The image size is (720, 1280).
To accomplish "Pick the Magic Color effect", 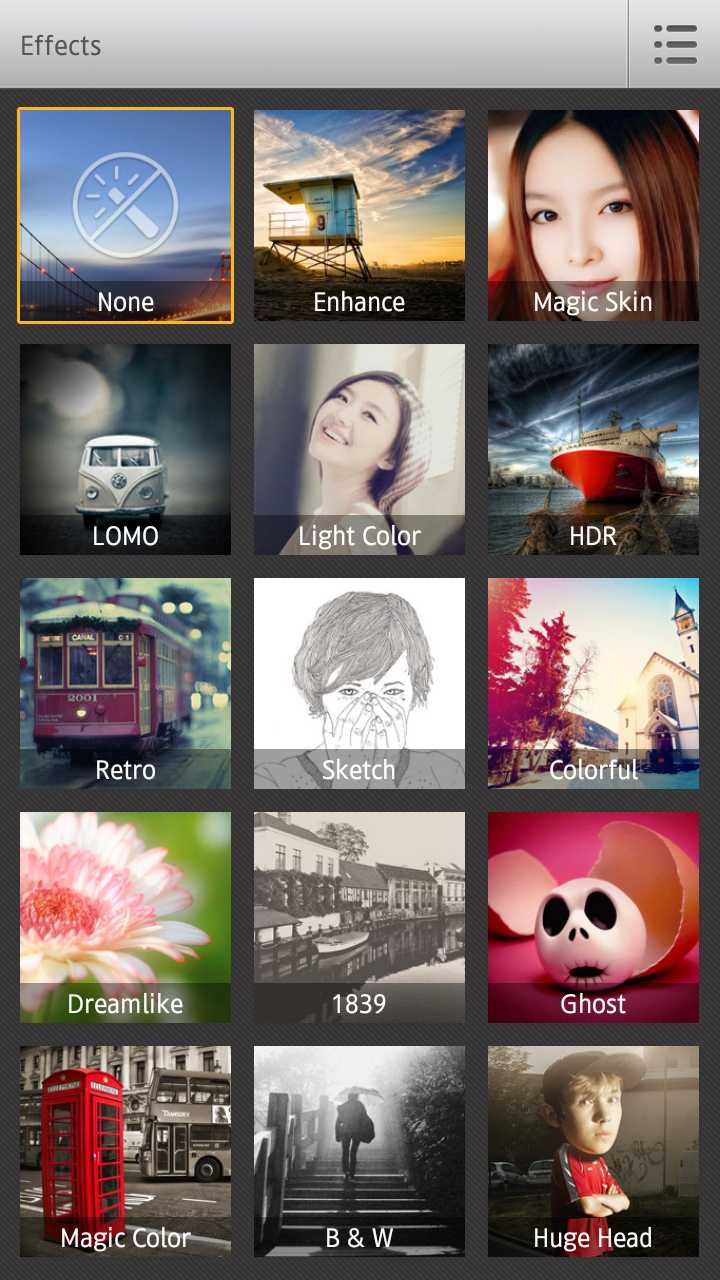I will 125,1151.
